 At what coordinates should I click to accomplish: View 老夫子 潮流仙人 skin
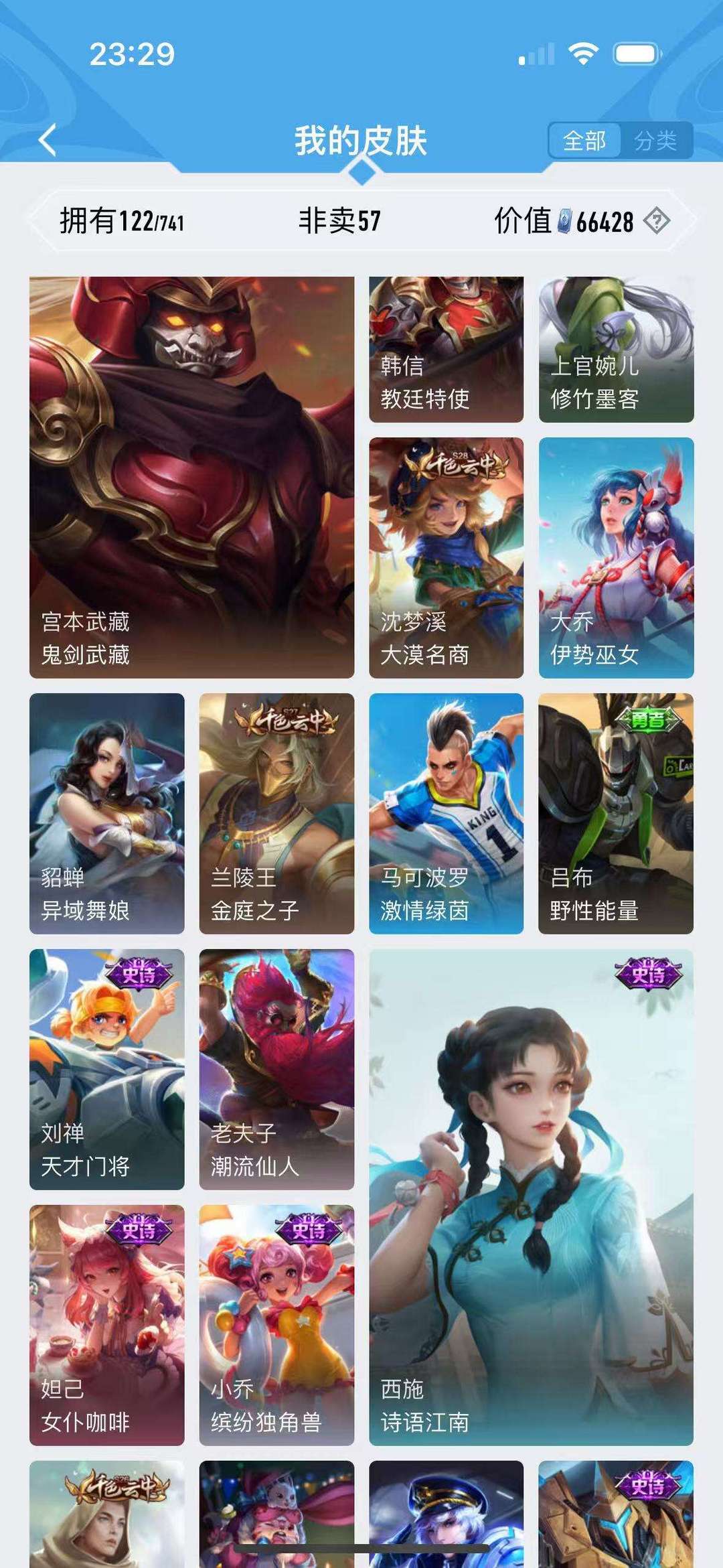pos(276,1069)
